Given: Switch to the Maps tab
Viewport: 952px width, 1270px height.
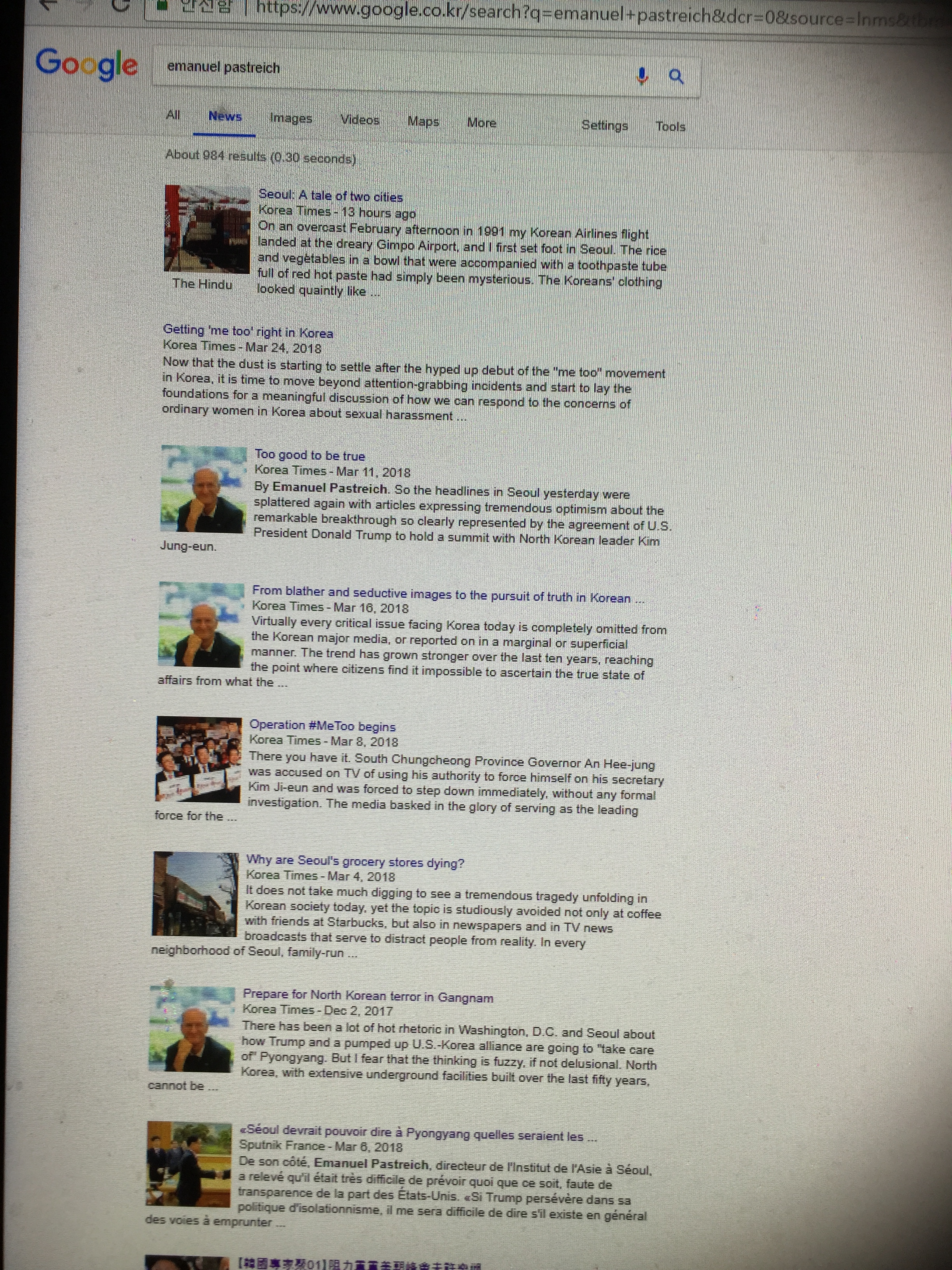Looking at the screenshot, I should 423,122.
